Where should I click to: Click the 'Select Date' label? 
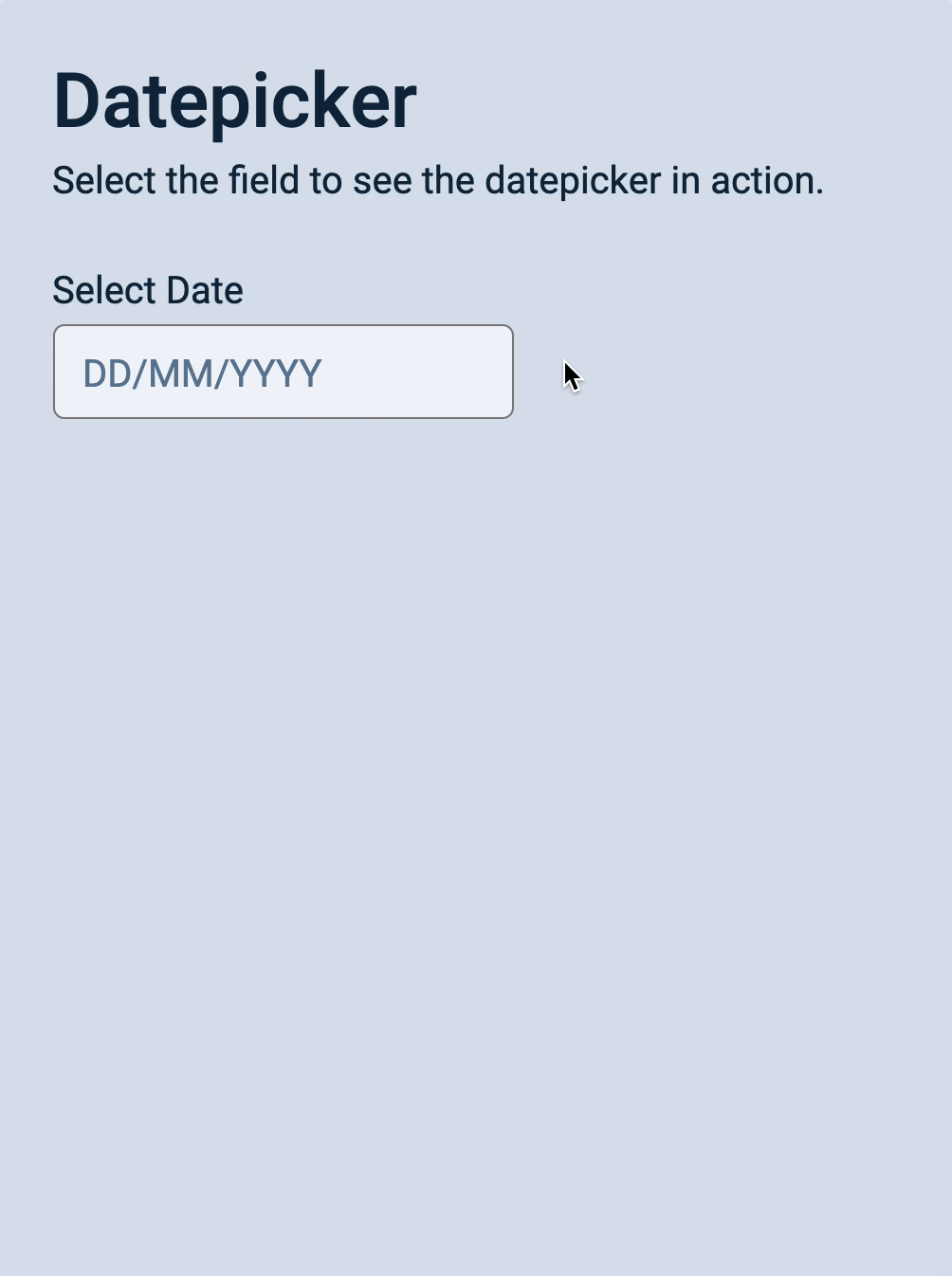click(147, 289)
